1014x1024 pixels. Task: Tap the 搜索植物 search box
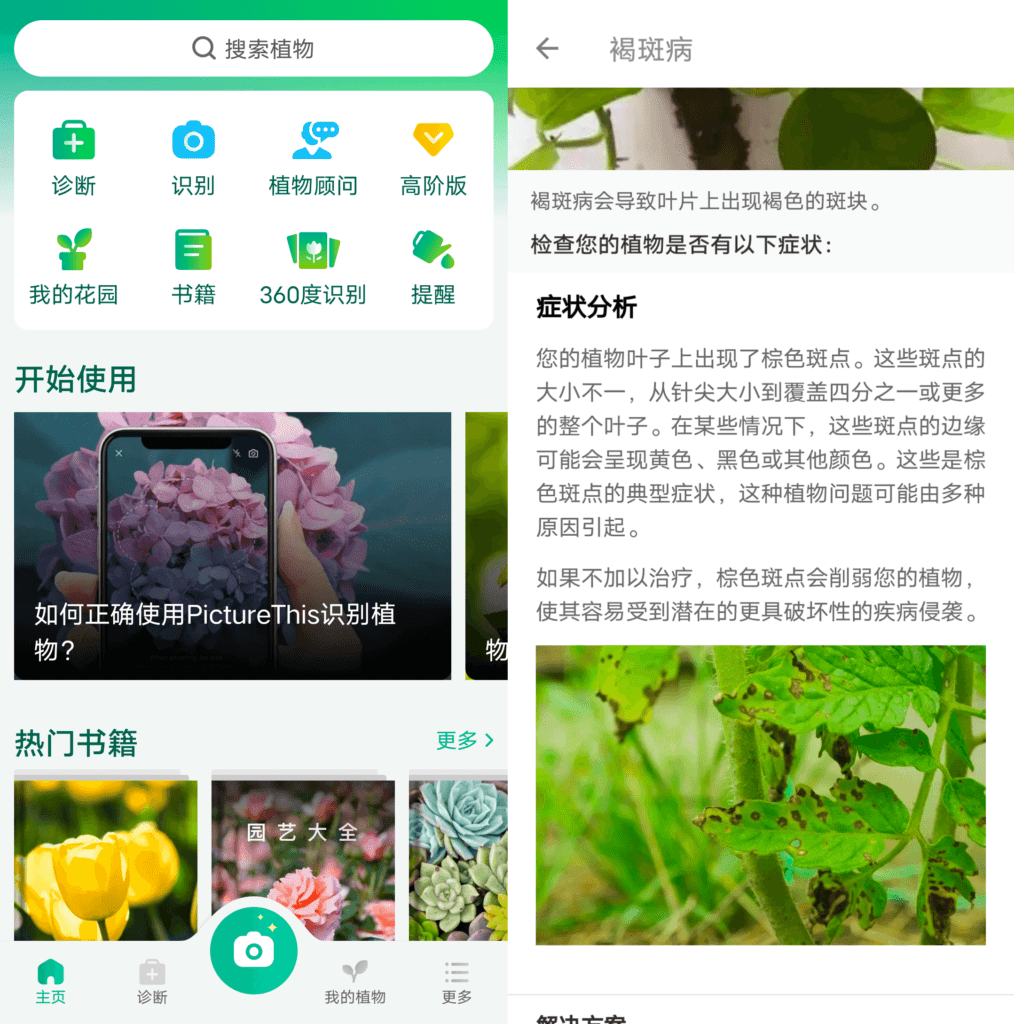(253, 49)
